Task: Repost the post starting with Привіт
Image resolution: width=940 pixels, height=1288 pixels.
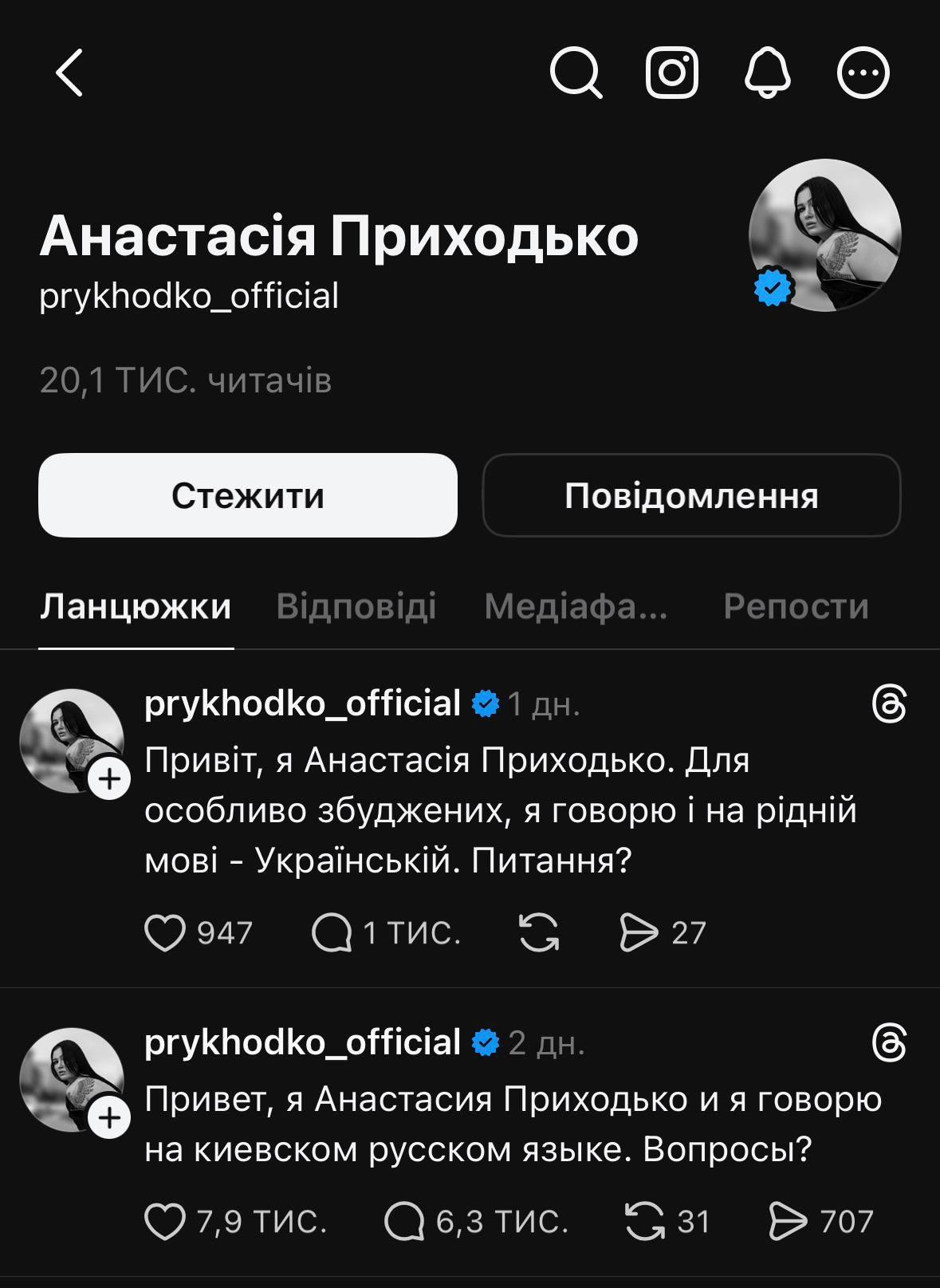Action: coord(539,932)
